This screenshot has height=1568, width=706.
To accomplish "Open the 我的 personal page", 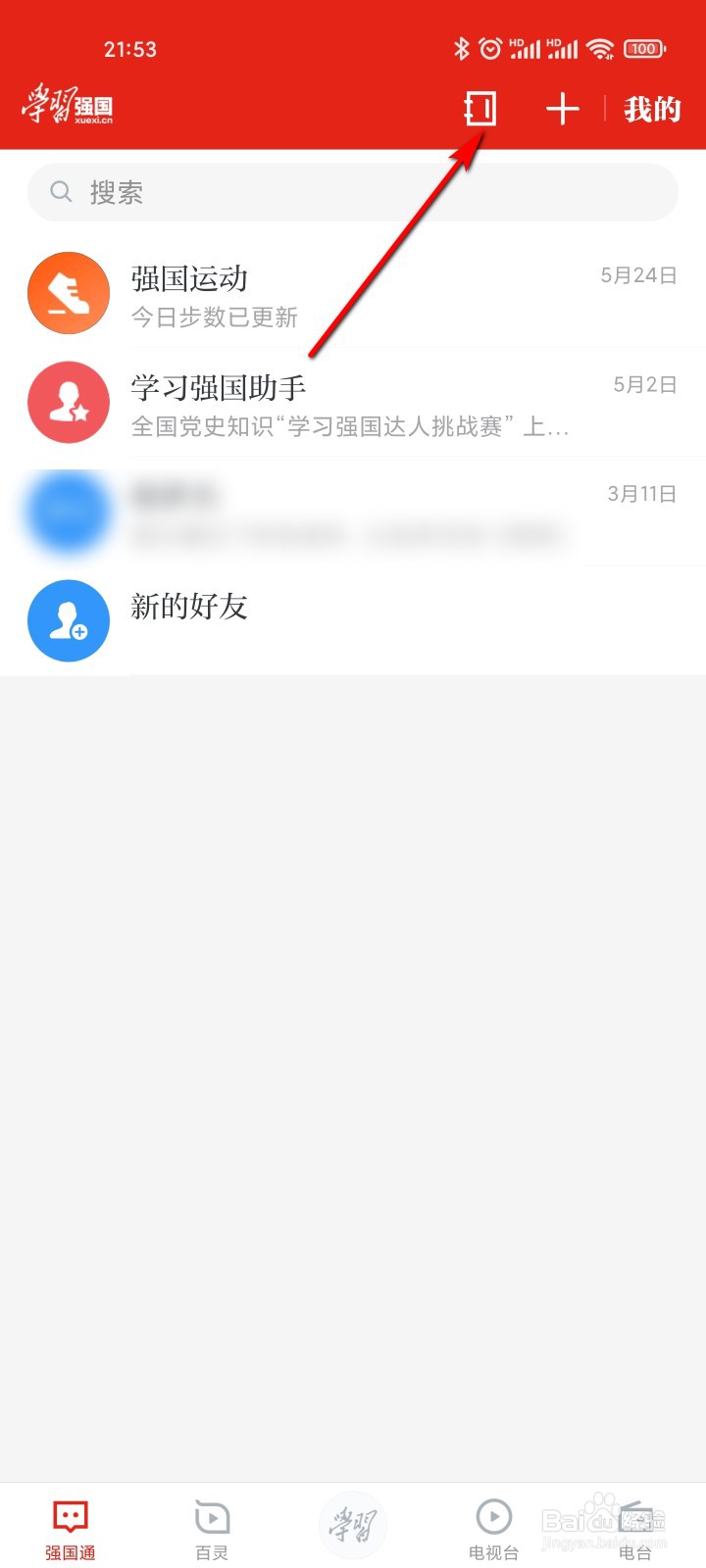I will pos(649,110).
